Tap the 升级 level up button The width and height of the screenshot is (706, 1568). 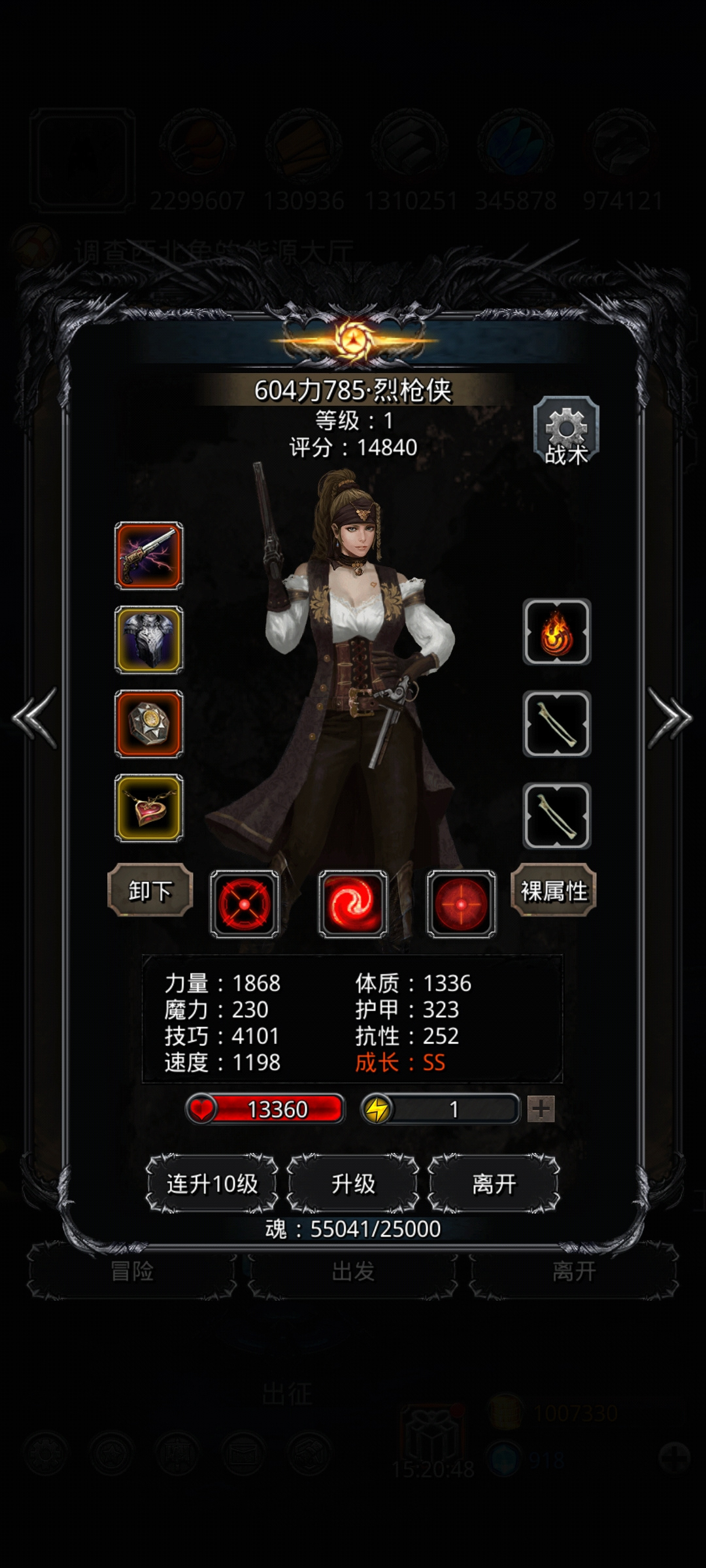[x=353, y=1183]
